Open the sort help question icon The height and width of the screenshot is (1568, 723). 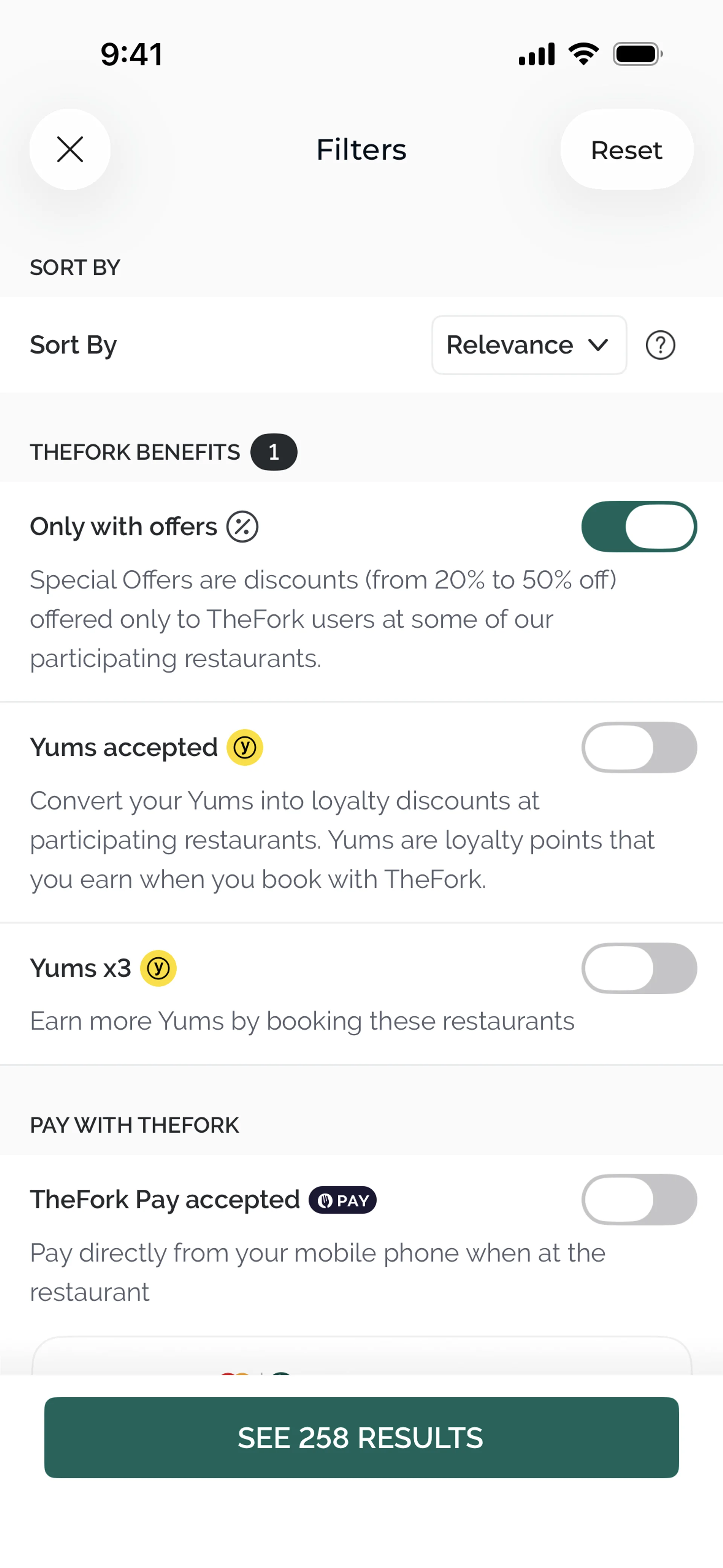click(660, 345)
